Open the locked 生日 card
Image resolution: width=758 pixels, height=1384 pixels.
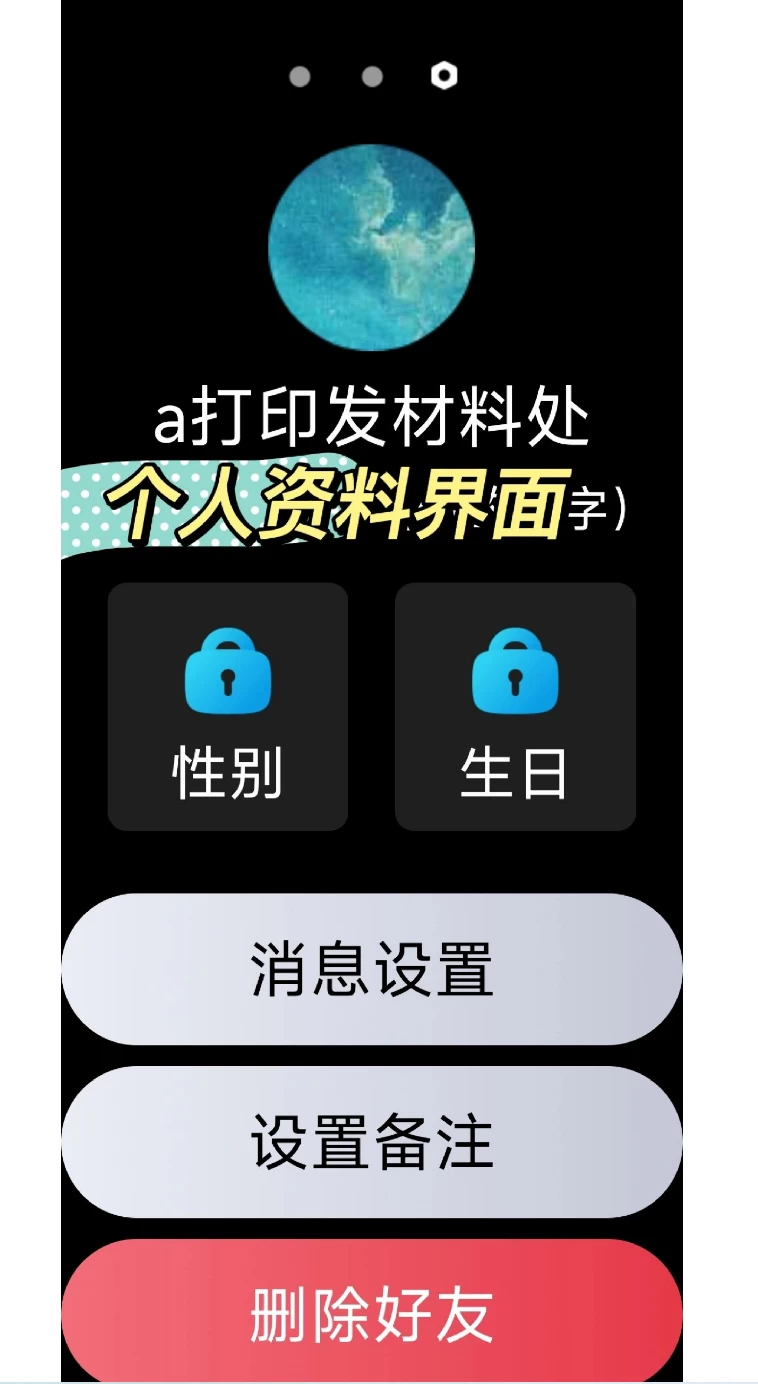coord(515,707)
